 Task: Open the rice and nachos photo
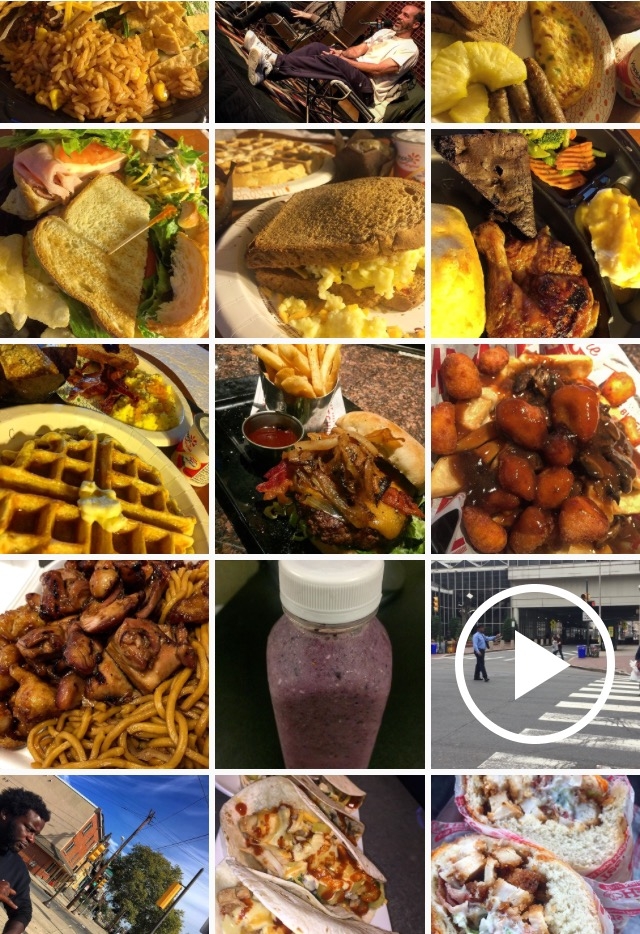(x=104, y=60)
